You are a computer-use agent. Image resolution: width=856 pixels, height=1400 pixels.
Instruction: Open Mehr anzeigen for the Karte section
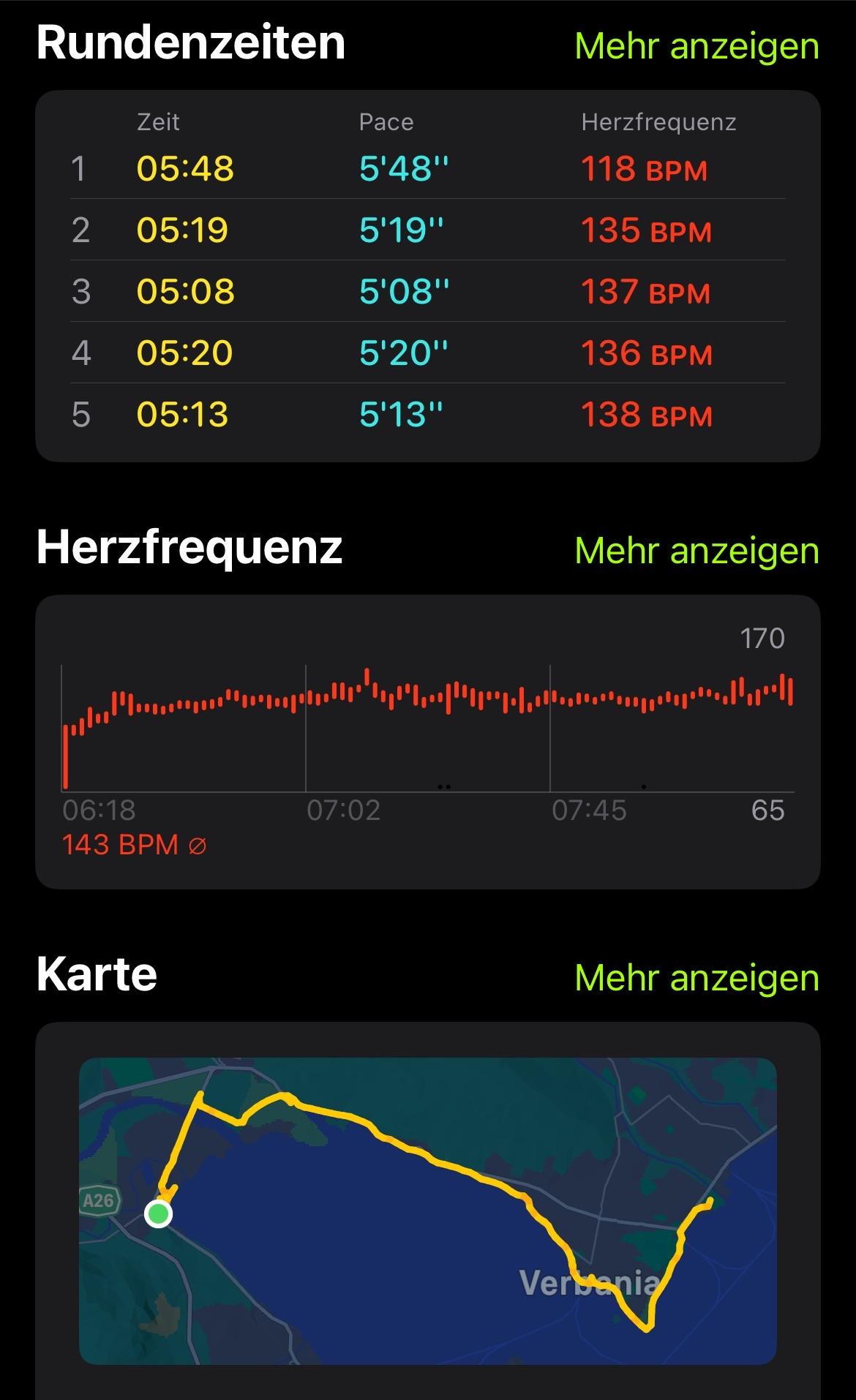[x=697, y=978]
